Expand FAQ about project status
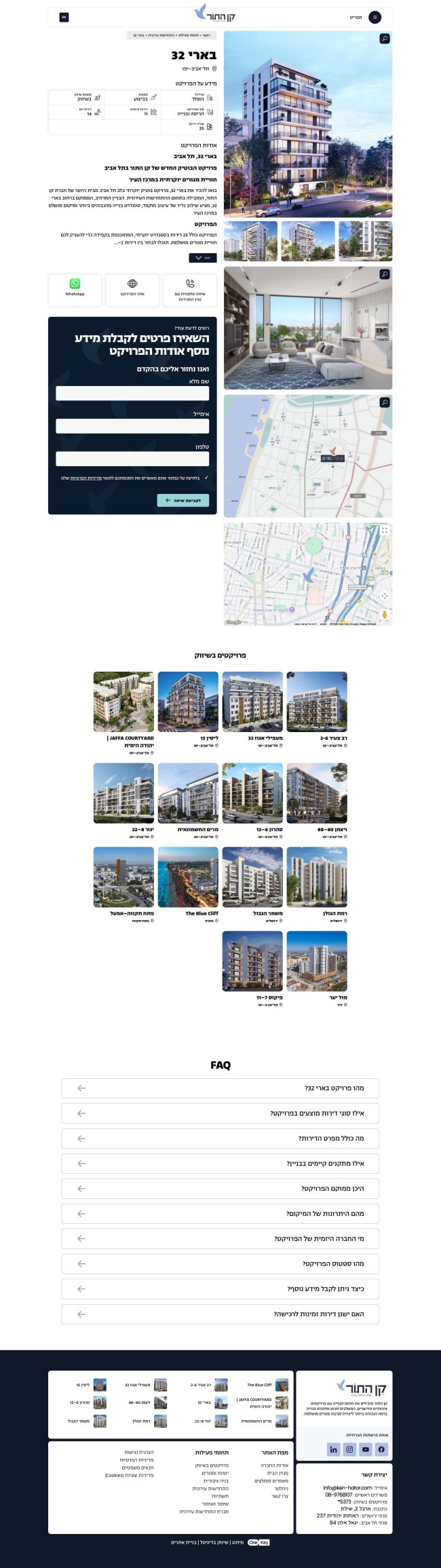441x1568 pixels. point(220,1264)
